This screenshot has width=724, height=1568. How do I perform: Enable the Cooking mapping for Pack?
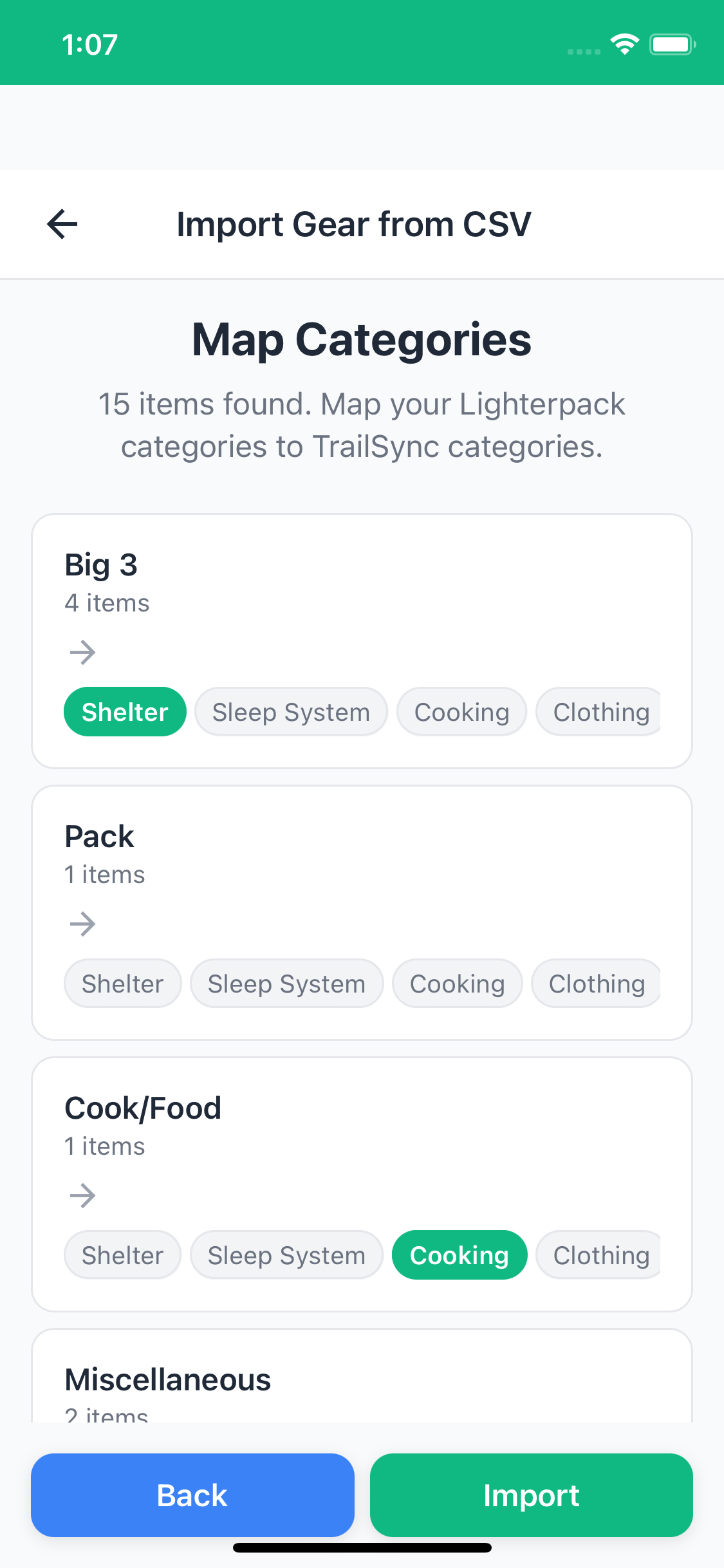pos(457,983)
